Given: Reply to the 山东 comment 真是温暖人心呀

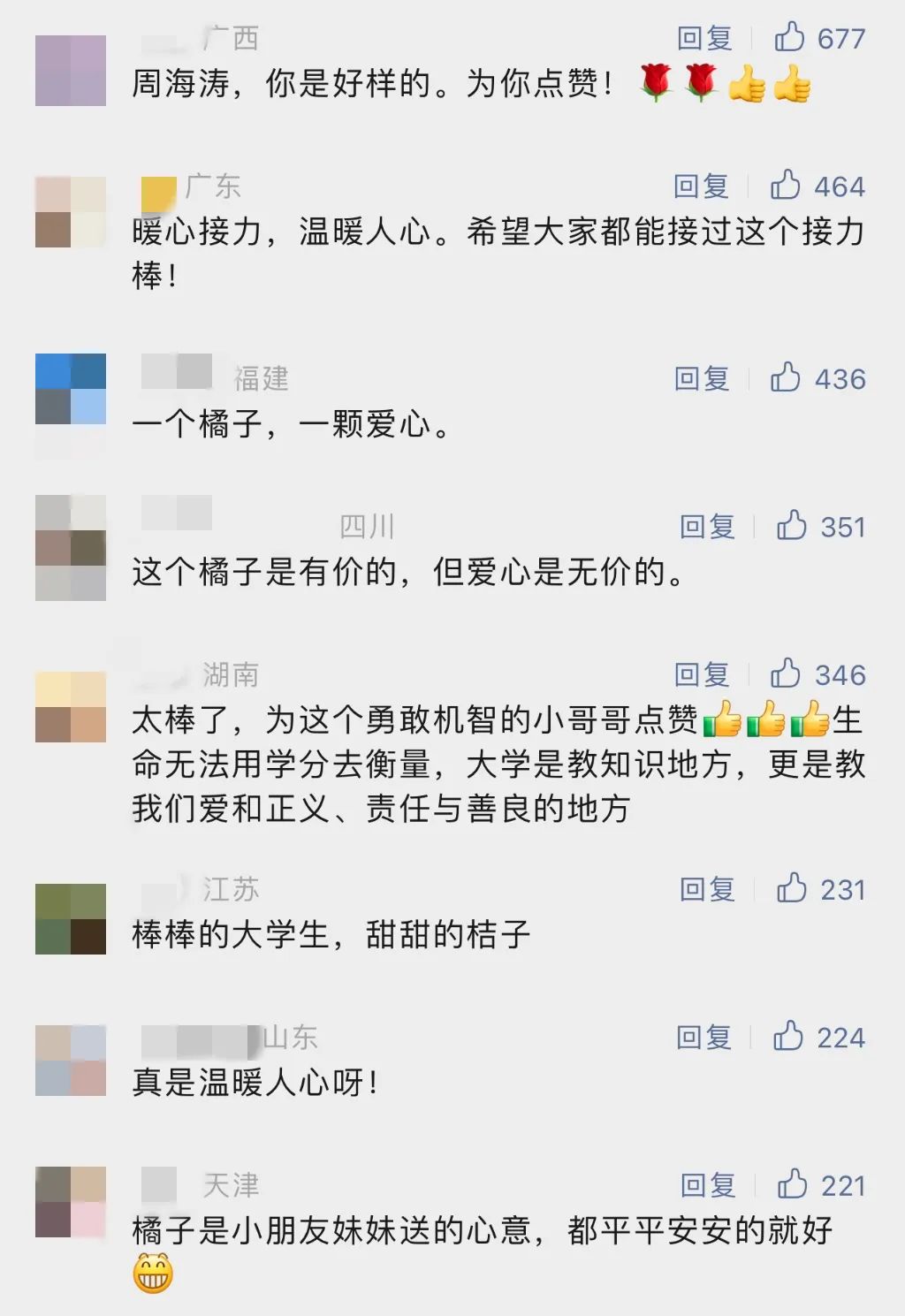Looking at the screenshot, I should point(703,1038).
